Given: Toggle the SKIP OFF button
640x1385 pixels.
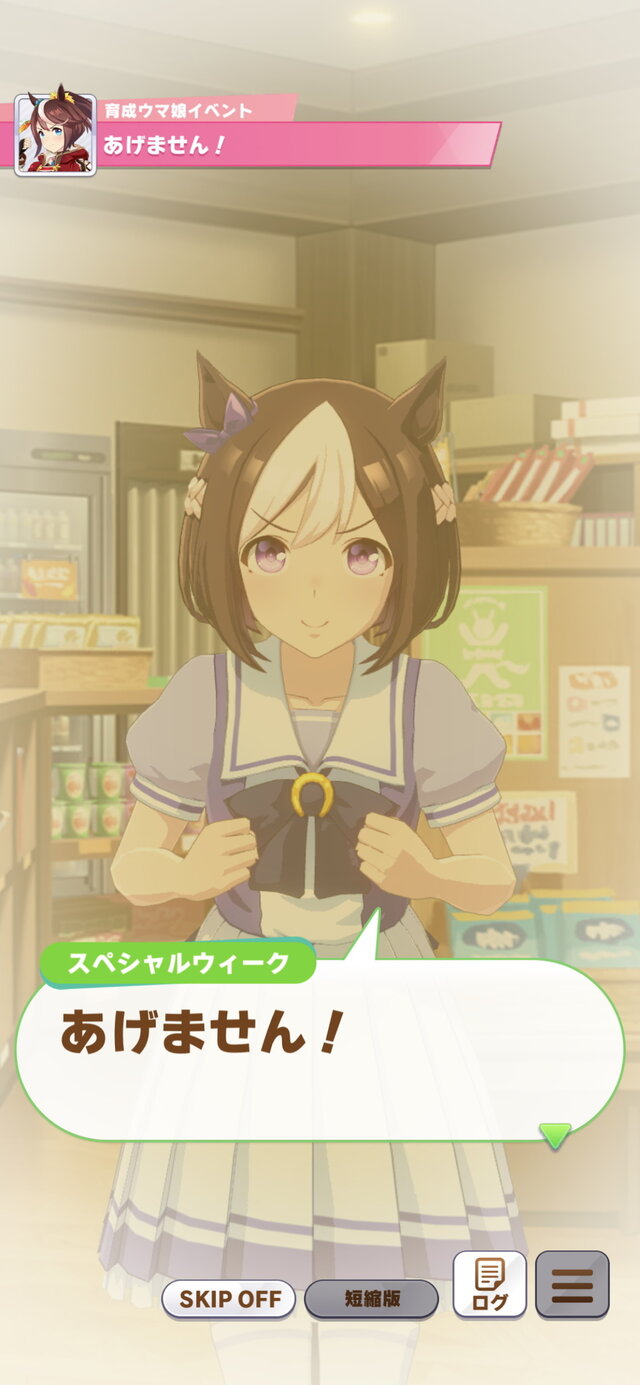Looking at the screenshot, I should (229, 1299).
